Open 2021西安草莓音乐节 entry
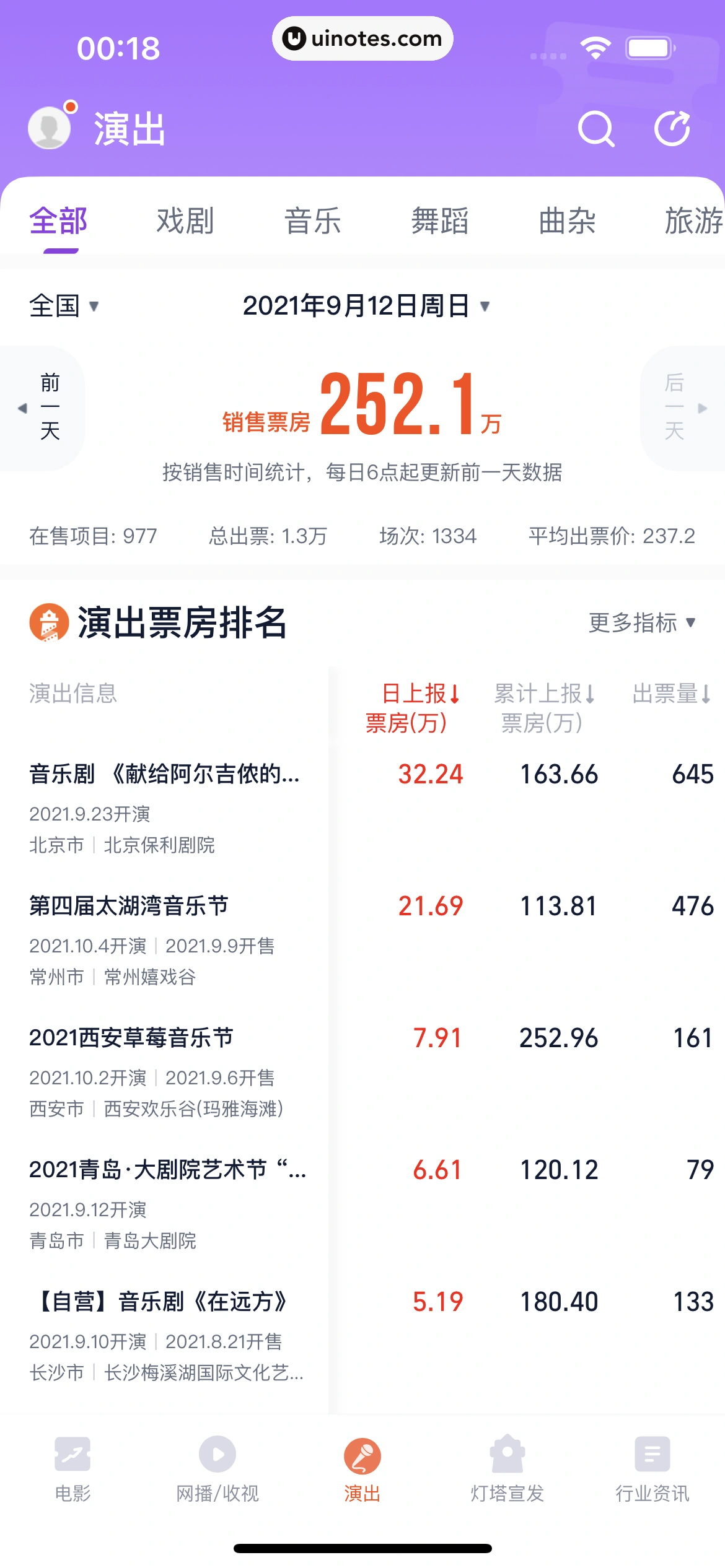 [131, 1038]
